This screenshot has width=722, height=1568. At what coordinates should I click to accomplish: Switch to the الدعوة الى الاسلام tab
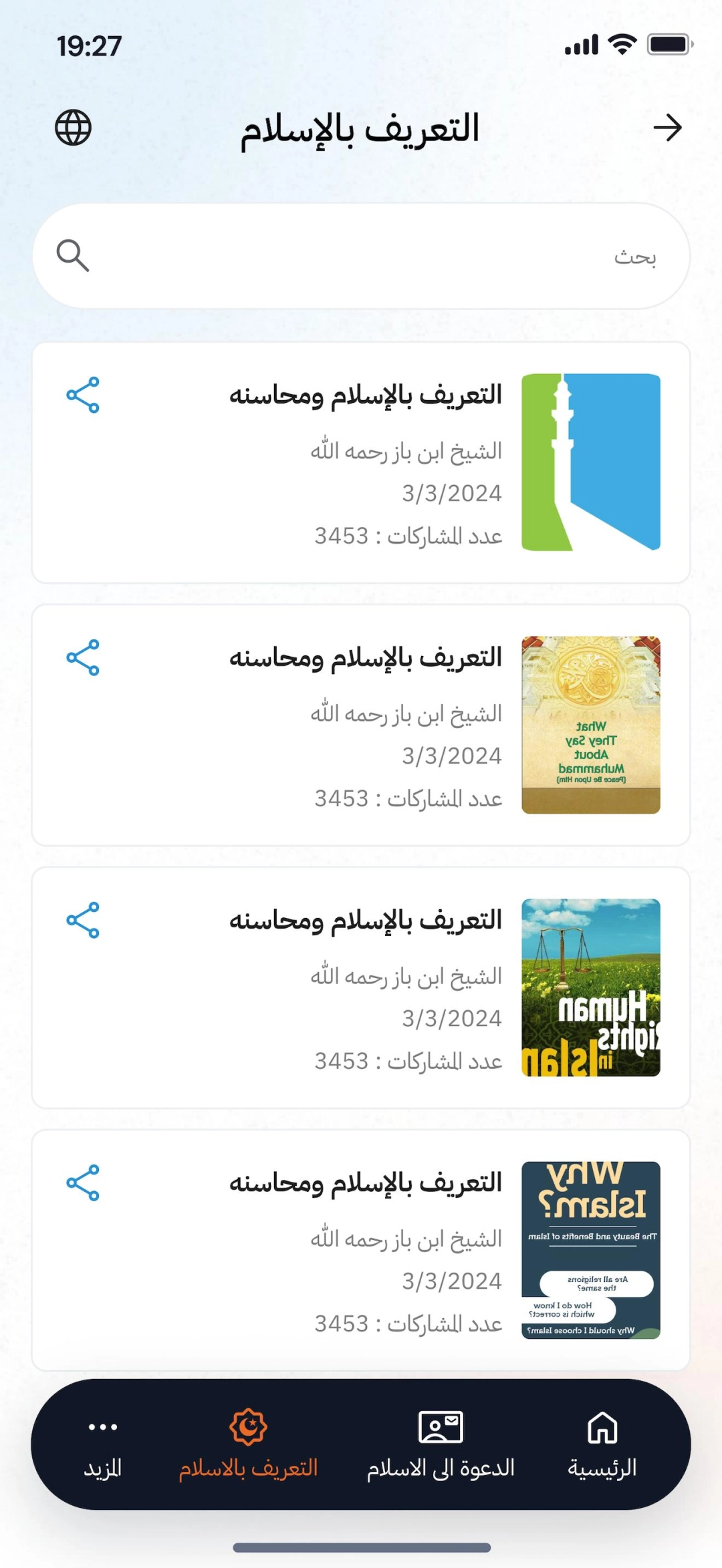coord(441,1444)
